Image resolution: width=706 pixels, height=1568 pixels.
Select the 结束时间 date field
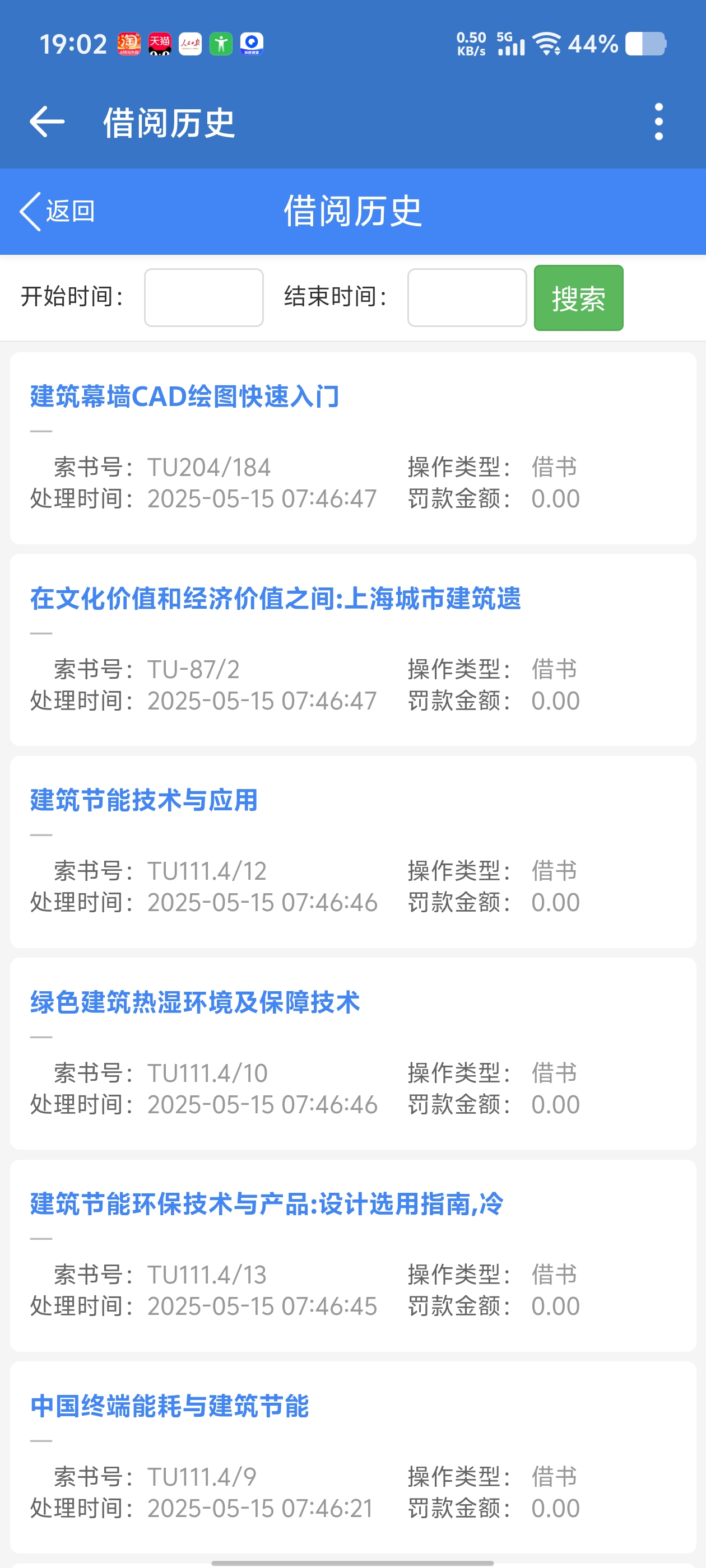tap(467, 298)
